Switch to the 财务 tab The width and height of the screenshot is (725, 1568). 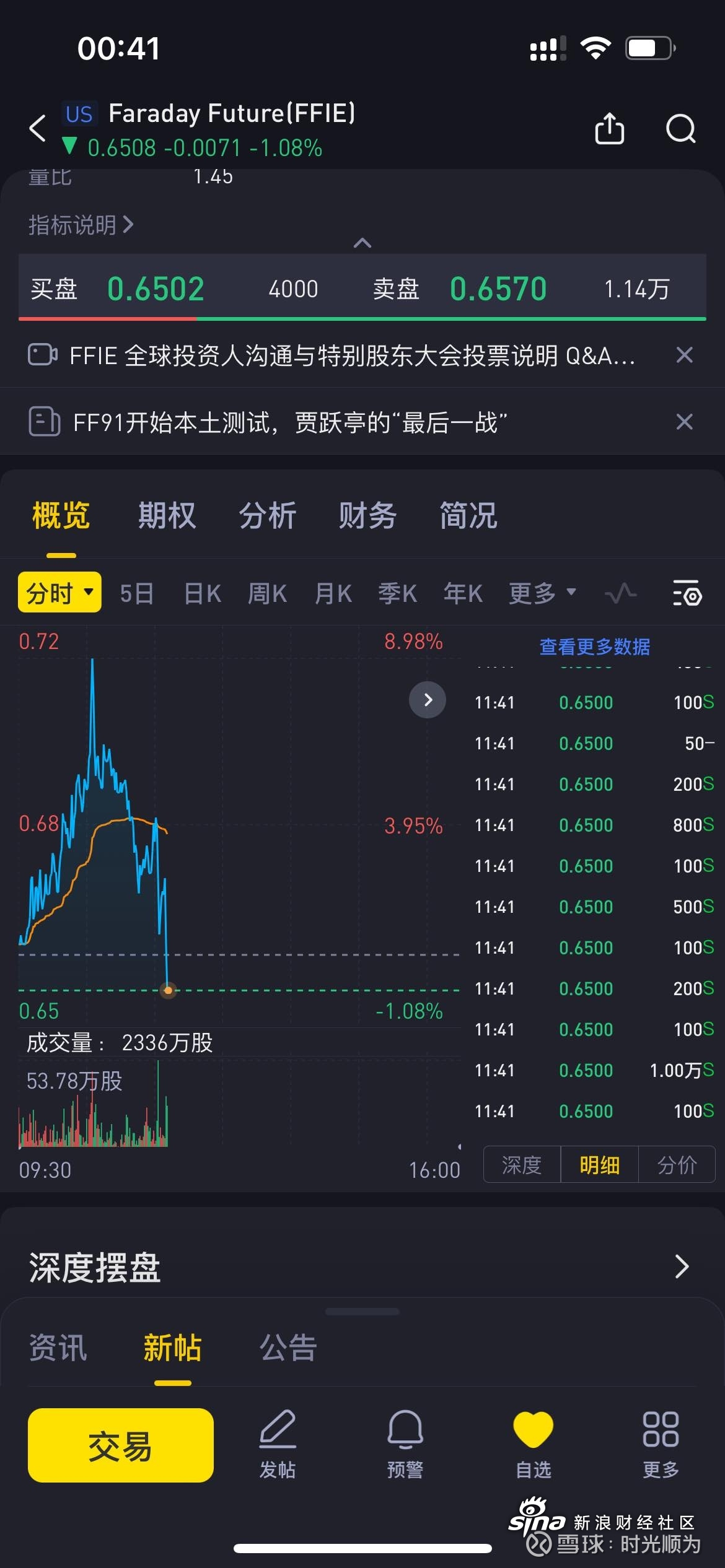367,515
